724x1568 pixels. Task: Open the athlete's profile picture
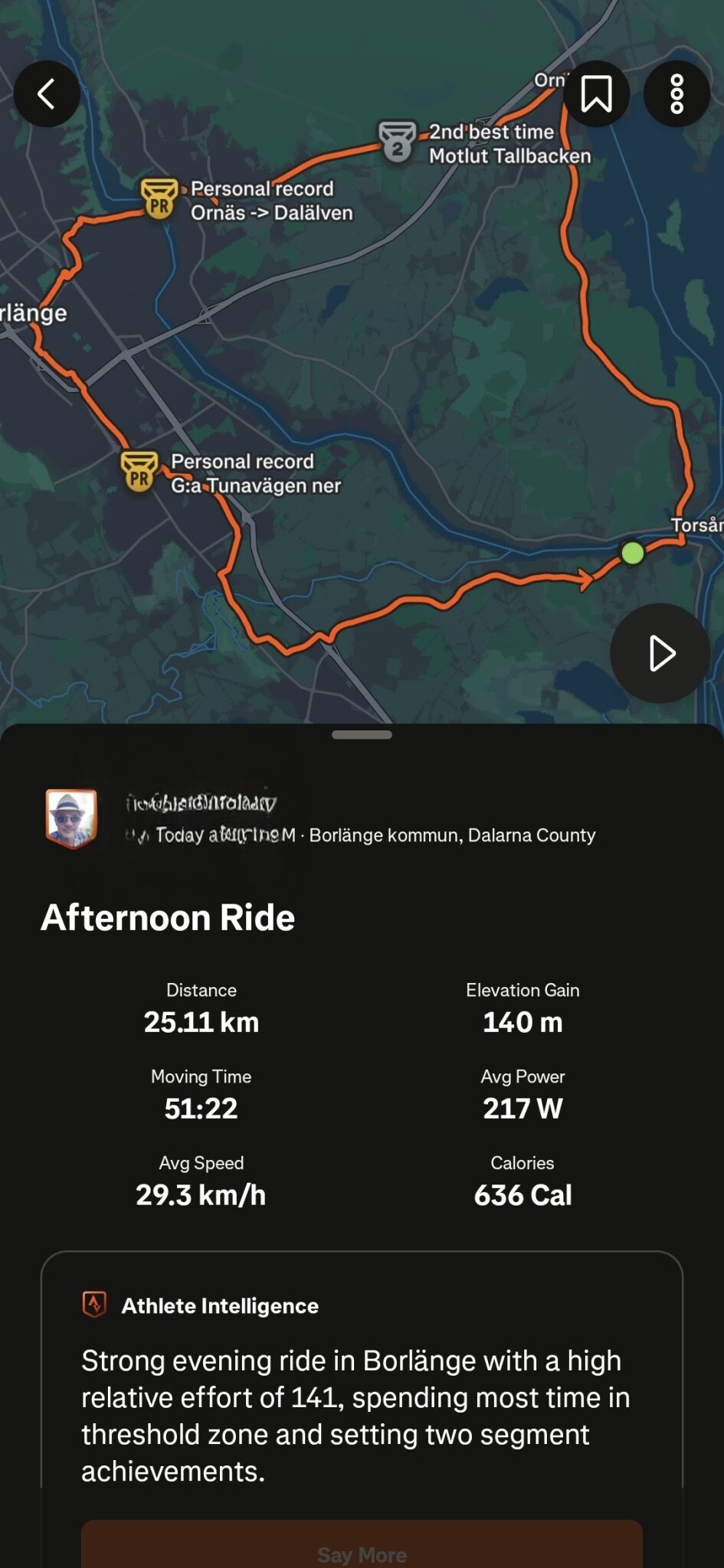pos(71,818)
